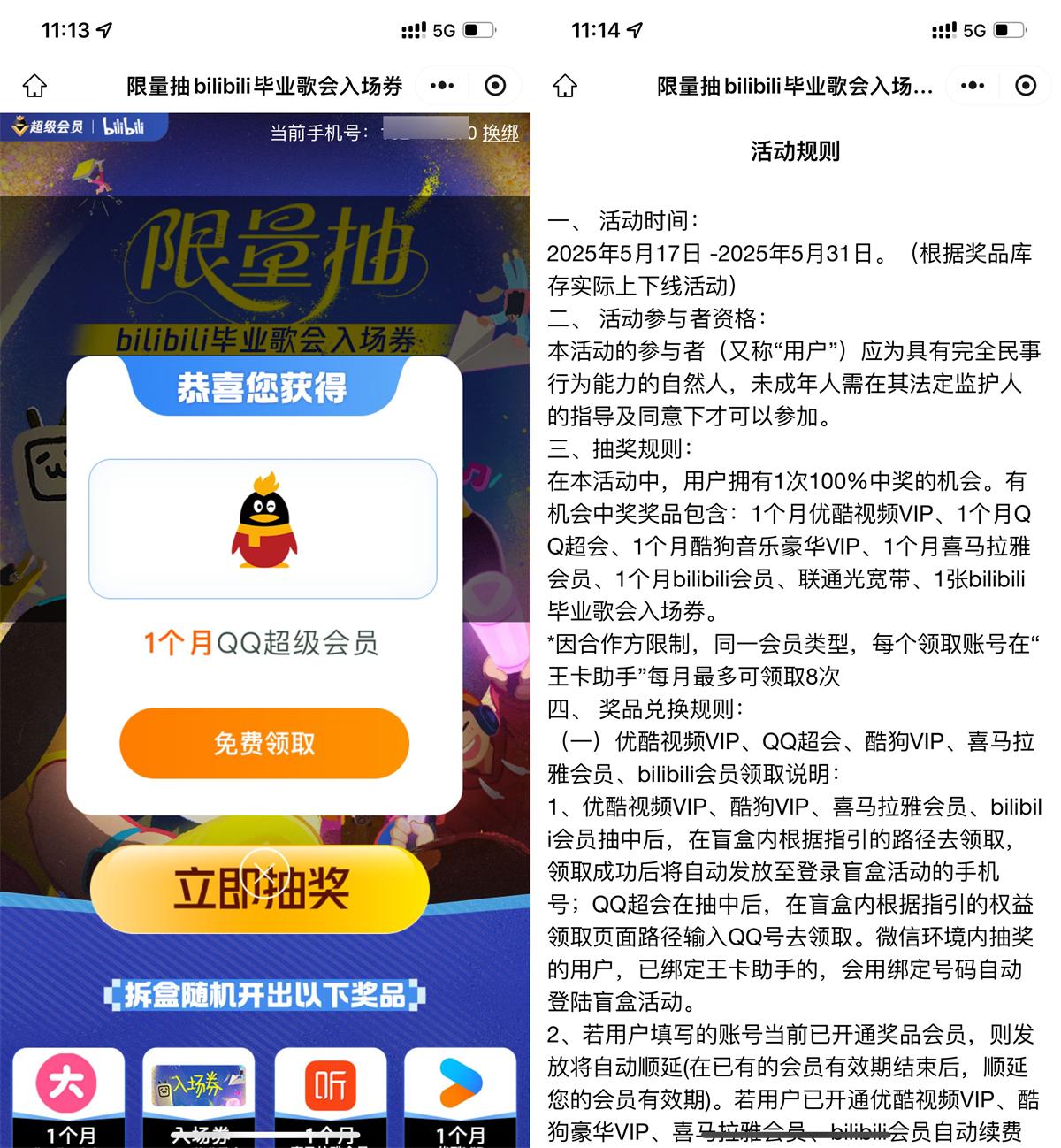Tap the home icon on the lottery page
Screen dimensions: 1061x1148
(x=35, y=86)
